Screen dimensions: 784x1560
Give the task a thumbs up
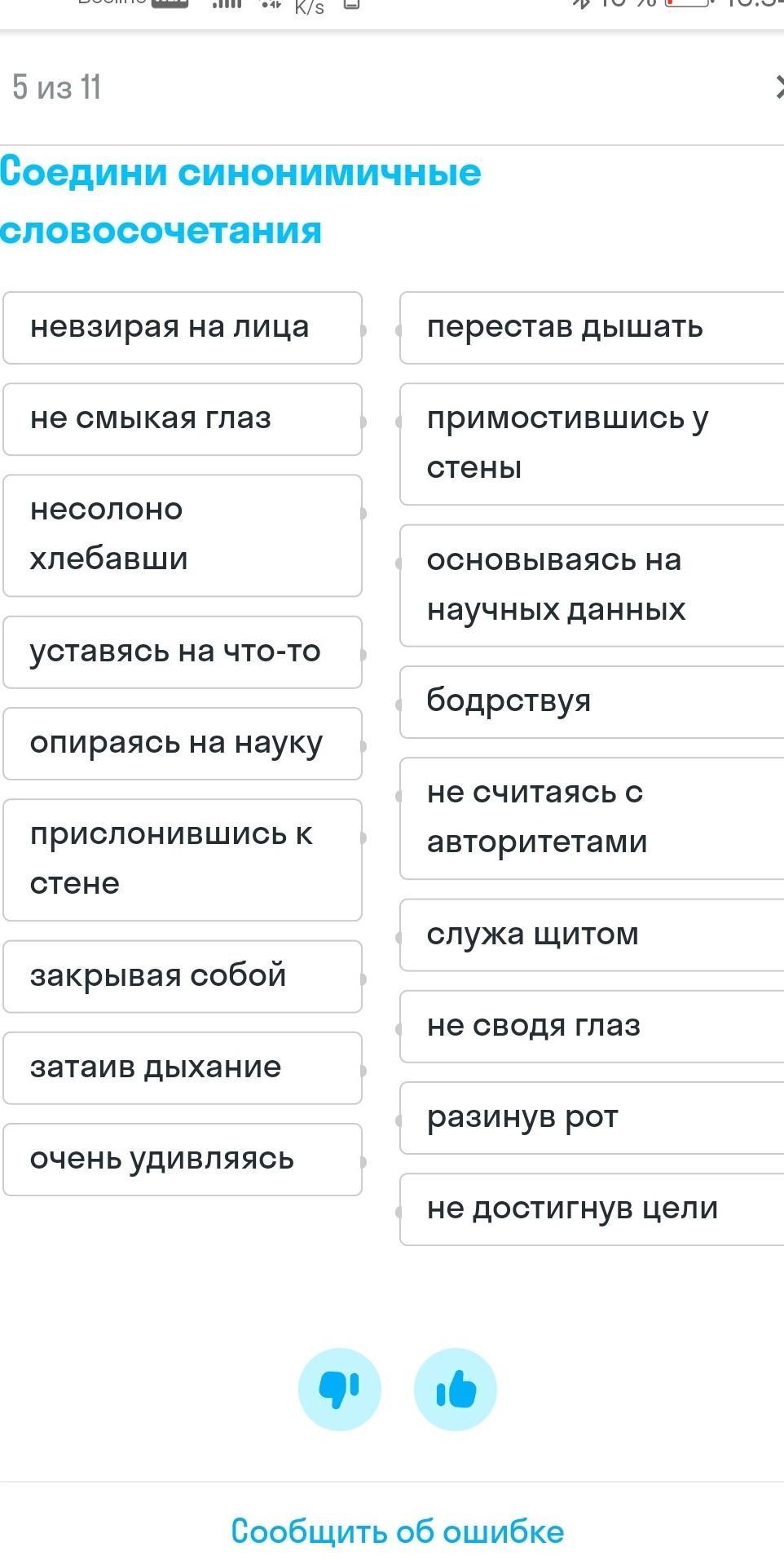tap(456, 1390)
